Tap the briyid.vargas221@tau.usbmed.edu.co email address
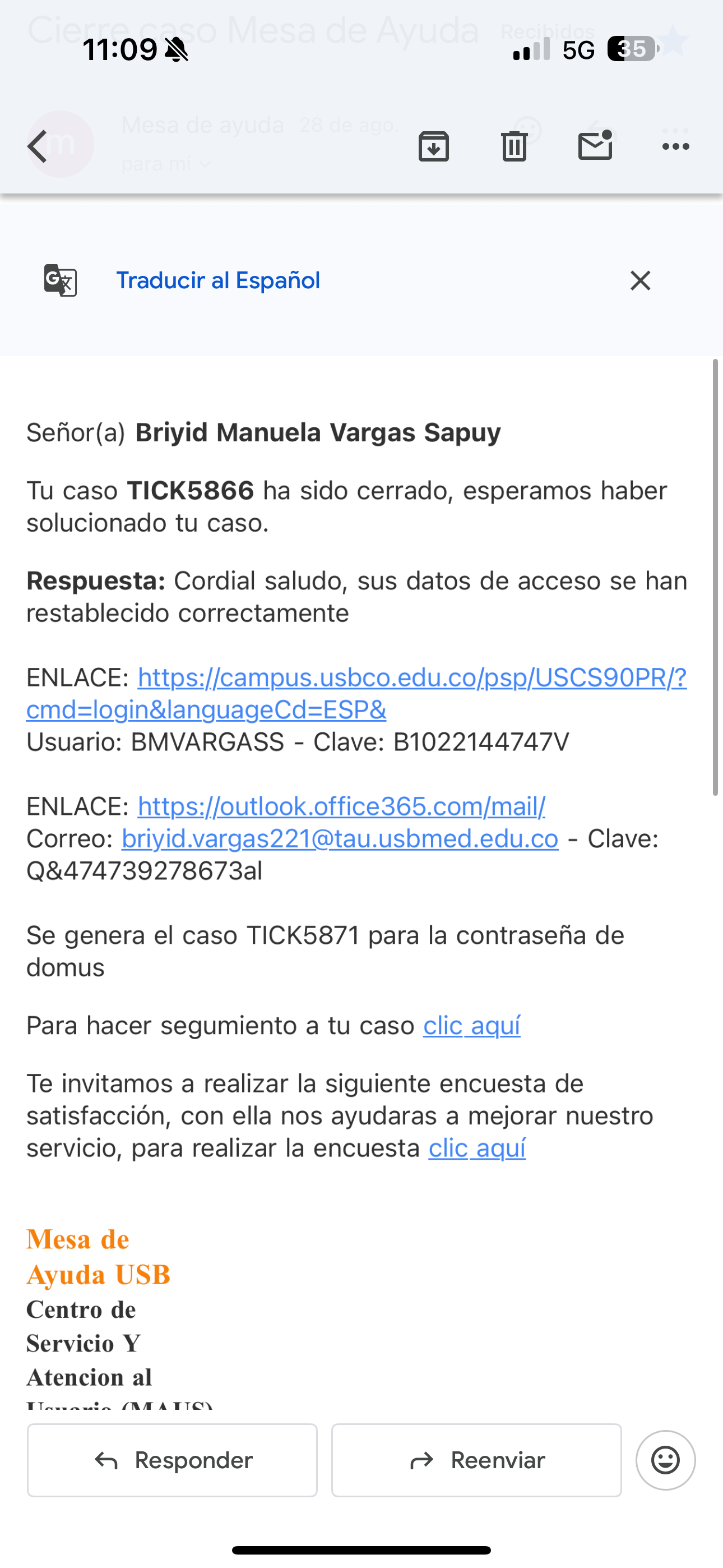The height and width of the screenshot is (1568, 723). [x=340, y=839]
